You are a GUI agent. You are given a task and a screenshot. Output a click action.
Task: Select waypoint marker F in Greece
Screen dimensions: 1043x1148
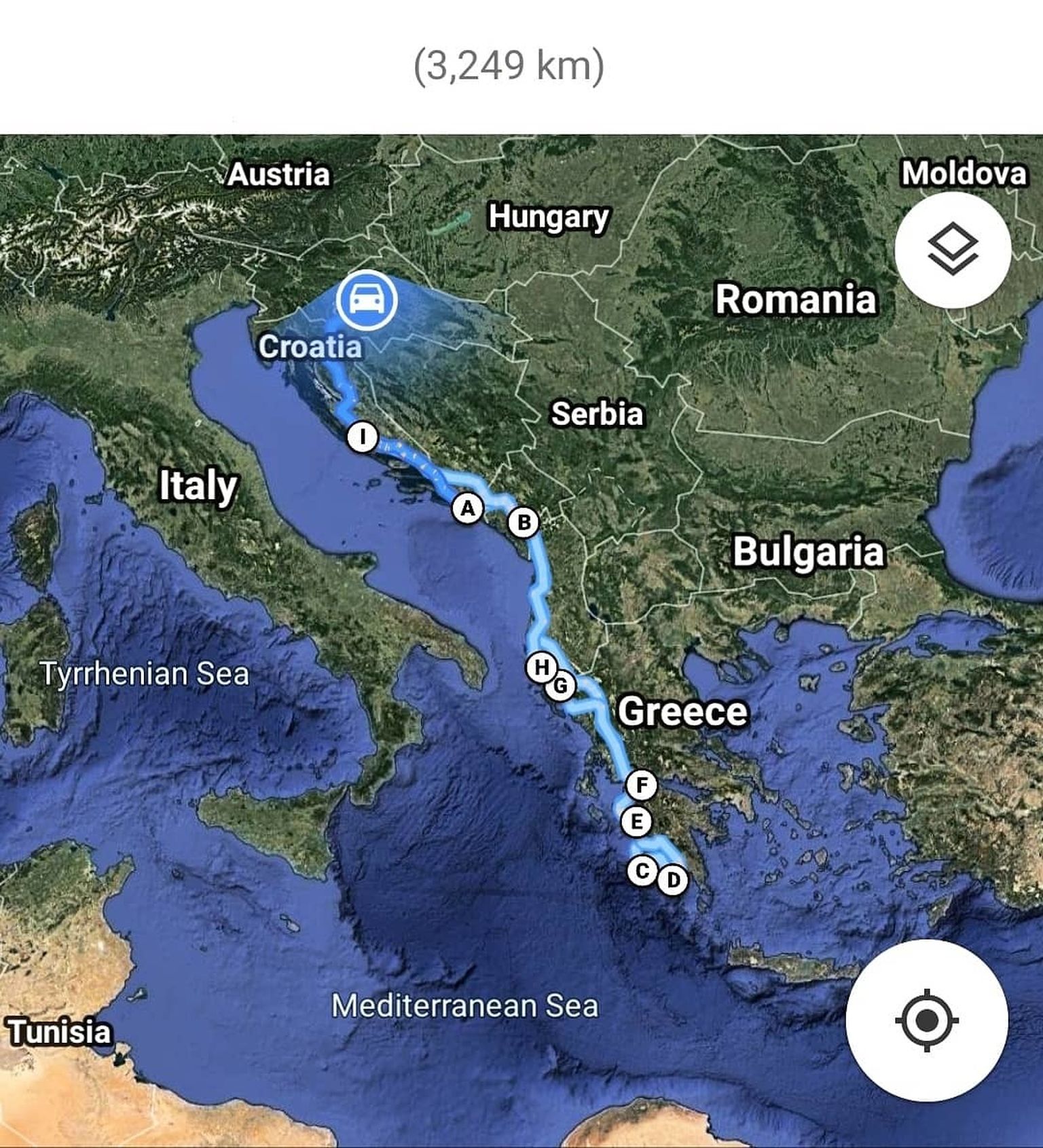click(x=642, y=785)
